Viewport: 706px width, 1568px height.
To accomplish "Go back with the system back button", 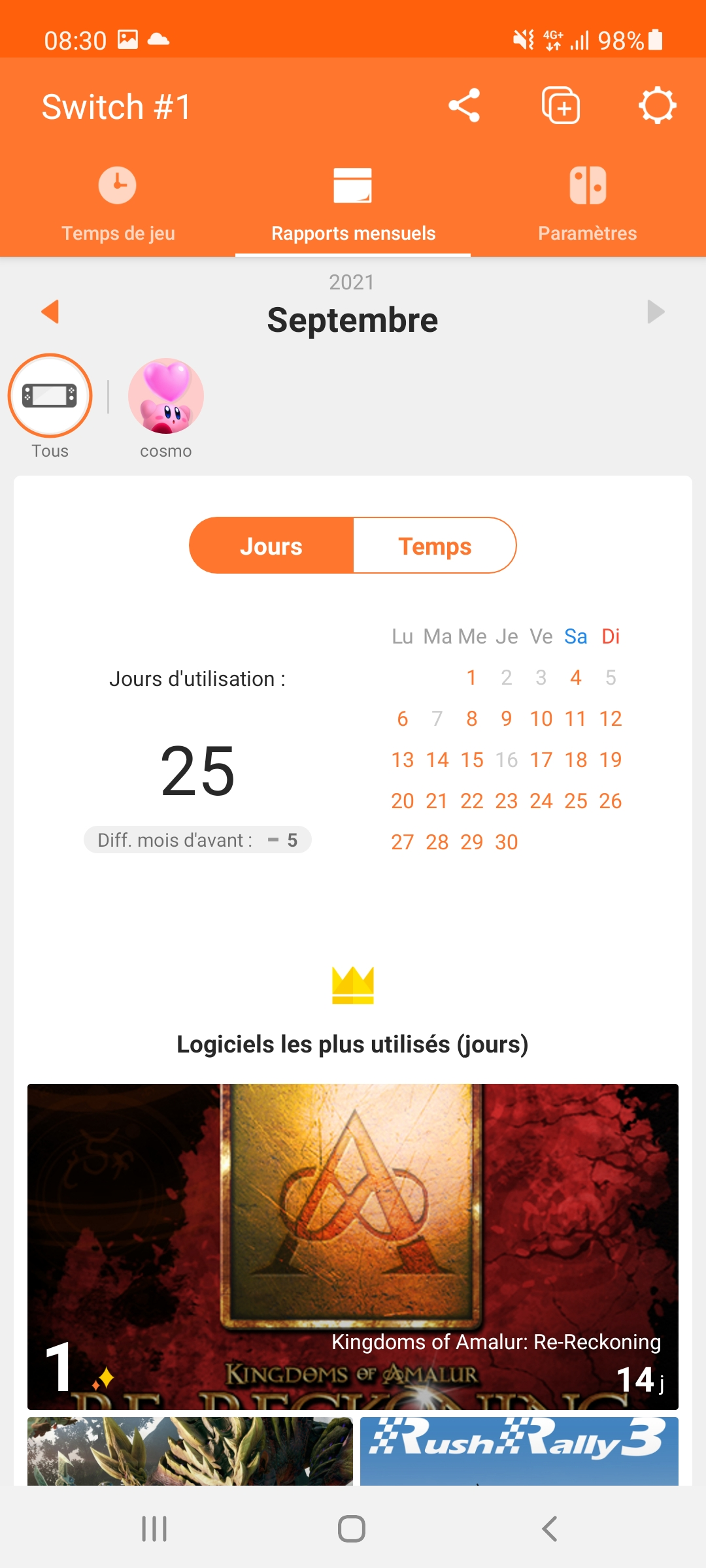I will (x=549, y=1529).
